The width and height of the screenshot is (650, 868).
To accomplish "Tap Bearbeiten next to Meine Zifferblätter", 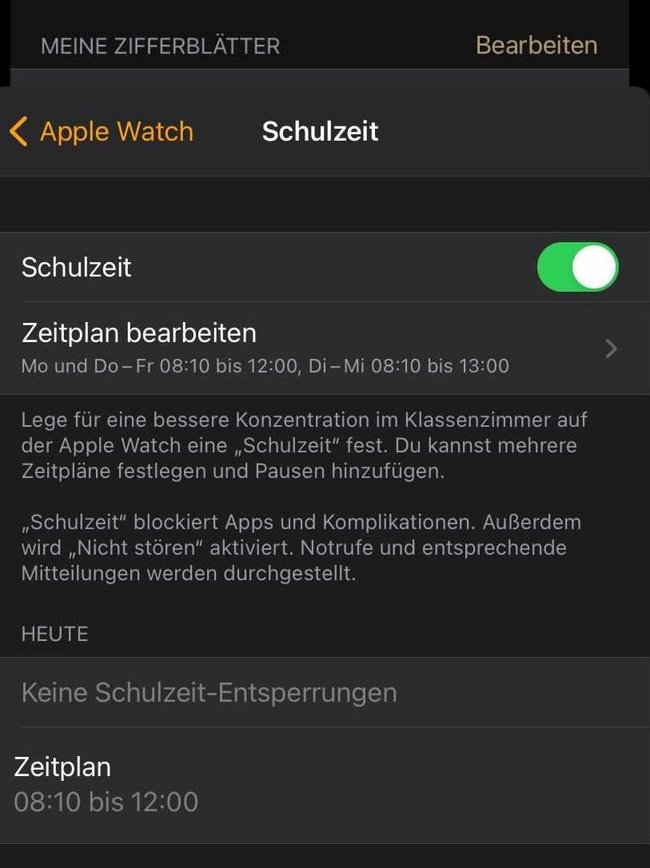I will pos(536,45).
